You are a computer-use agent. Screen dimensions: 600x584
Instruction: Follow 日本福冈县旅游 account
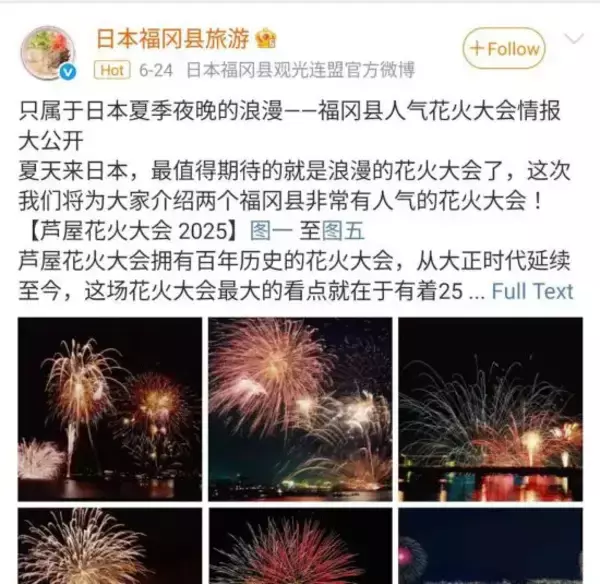[x=504, y=48]
